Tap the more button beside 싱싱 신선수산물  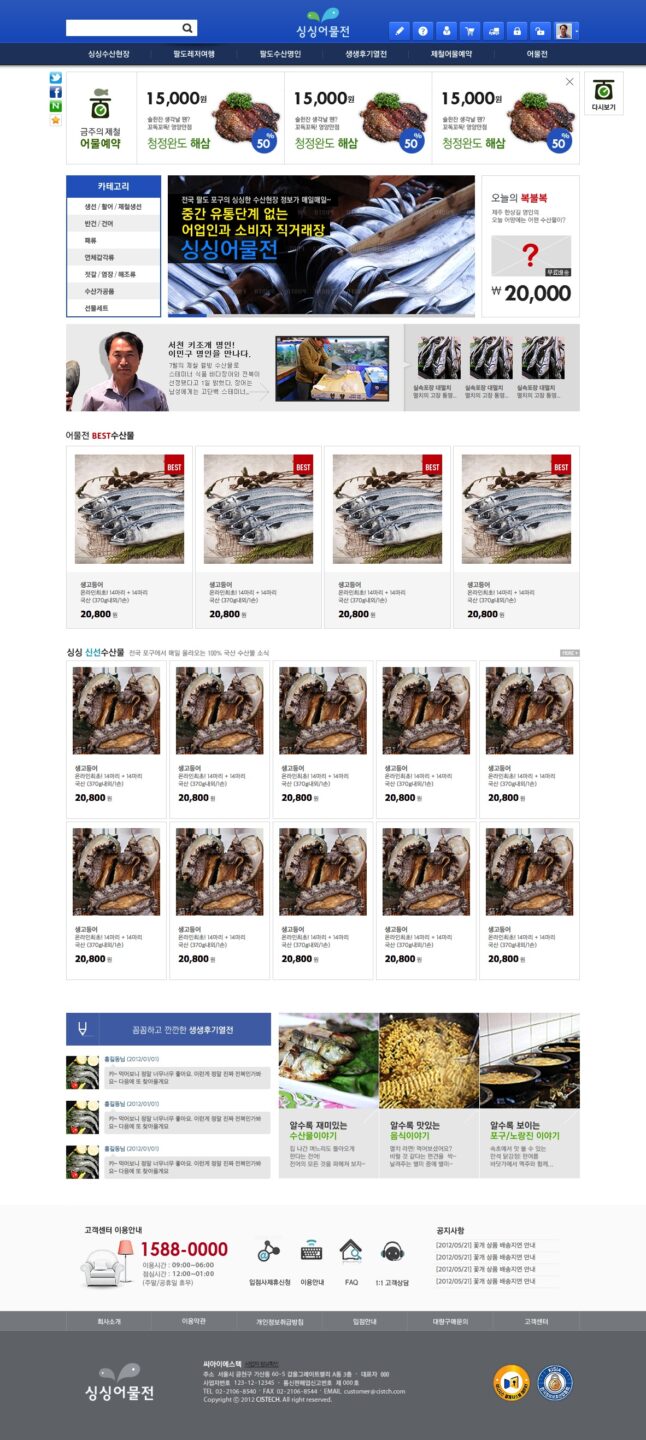(x=570, y=653)
